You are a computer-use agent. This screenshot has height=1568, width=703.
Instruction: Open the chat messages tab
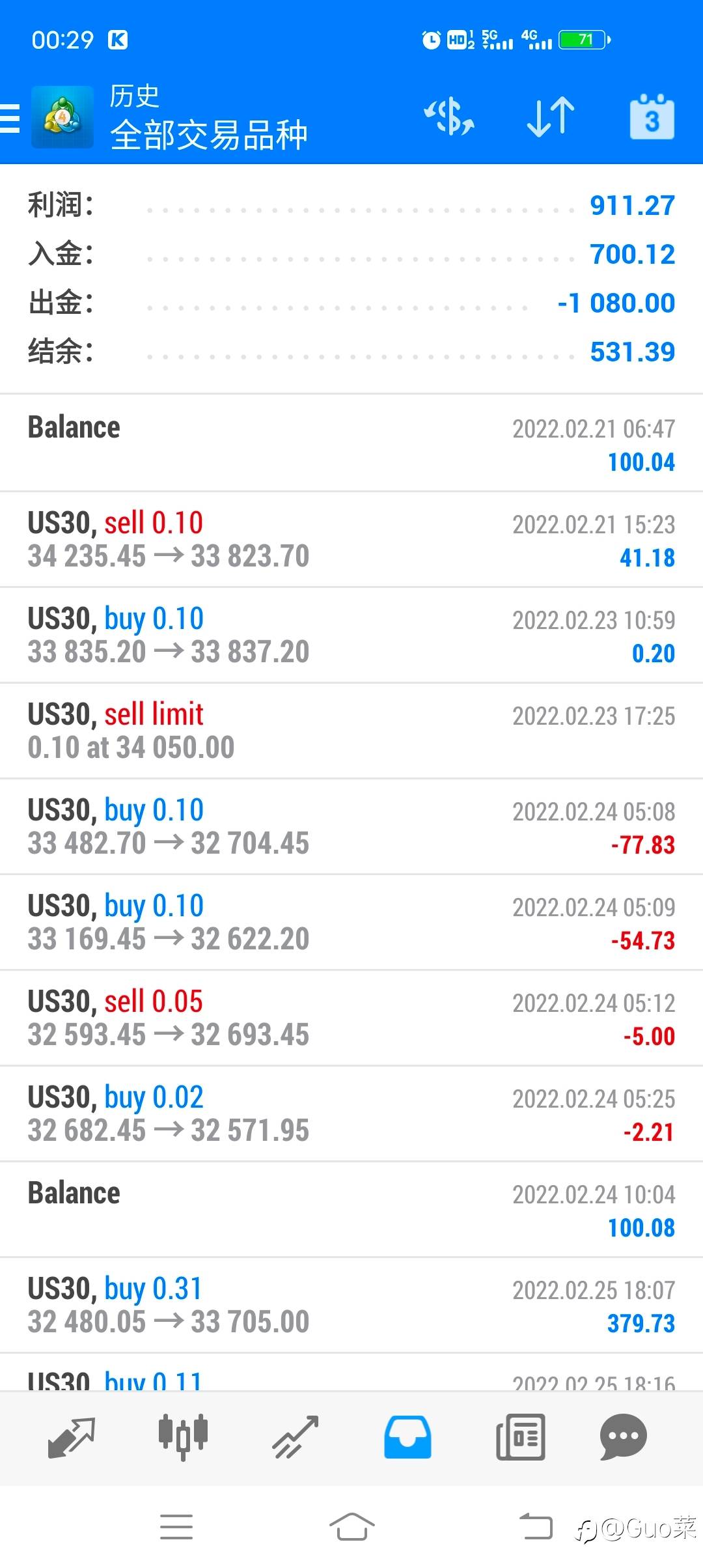point(623,1437)
